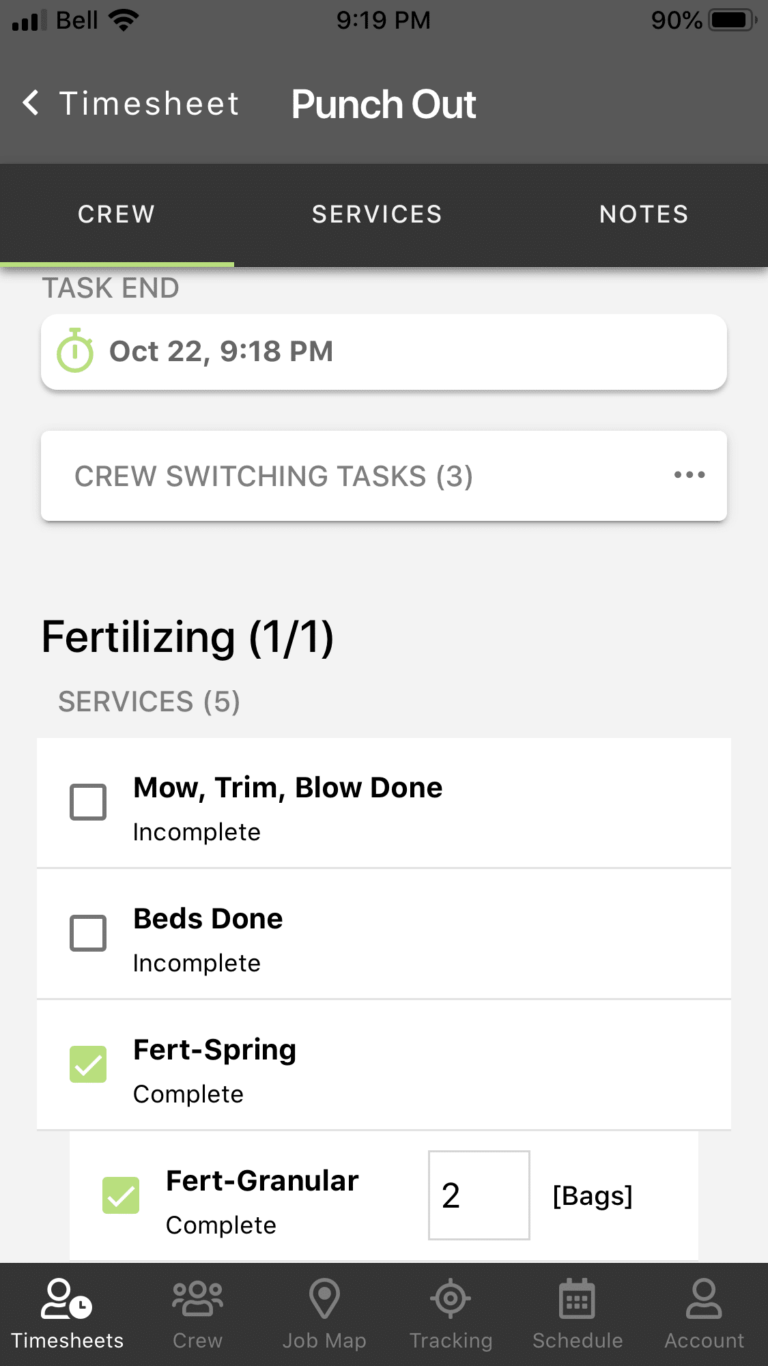Check Mow, Trim, Blow Done

tap(88, 802)
